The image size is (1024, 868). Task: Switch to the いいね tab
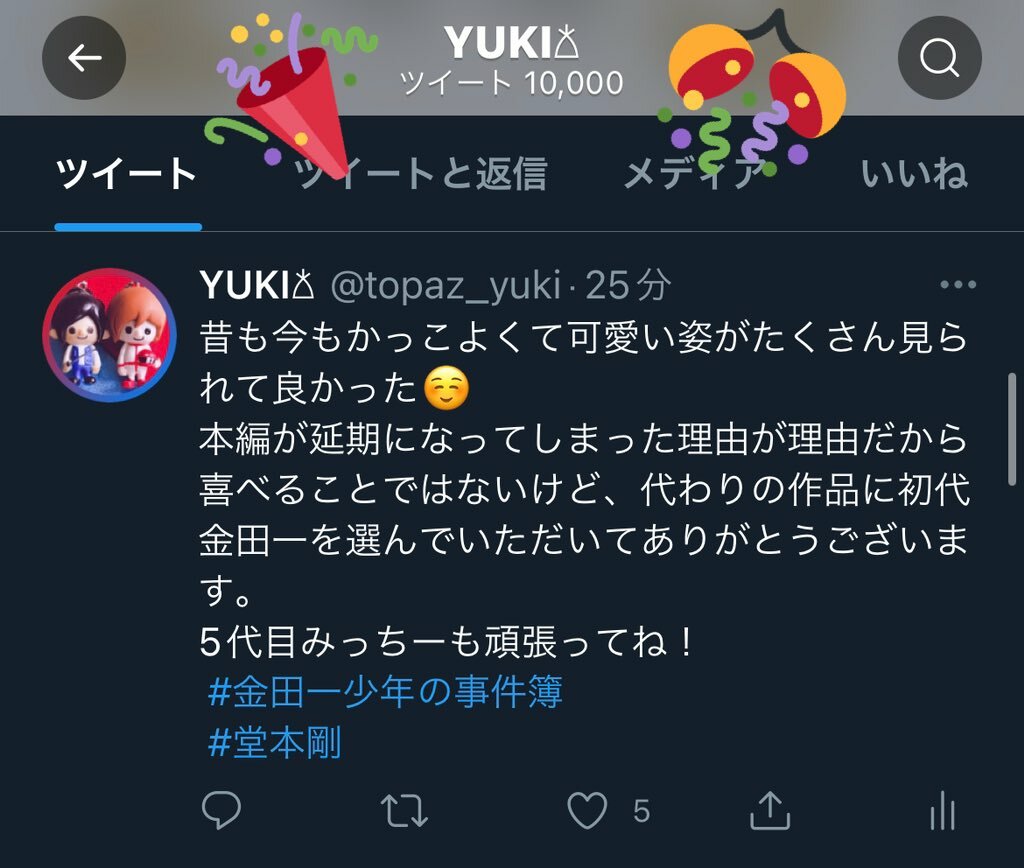(x=914, y=174)
